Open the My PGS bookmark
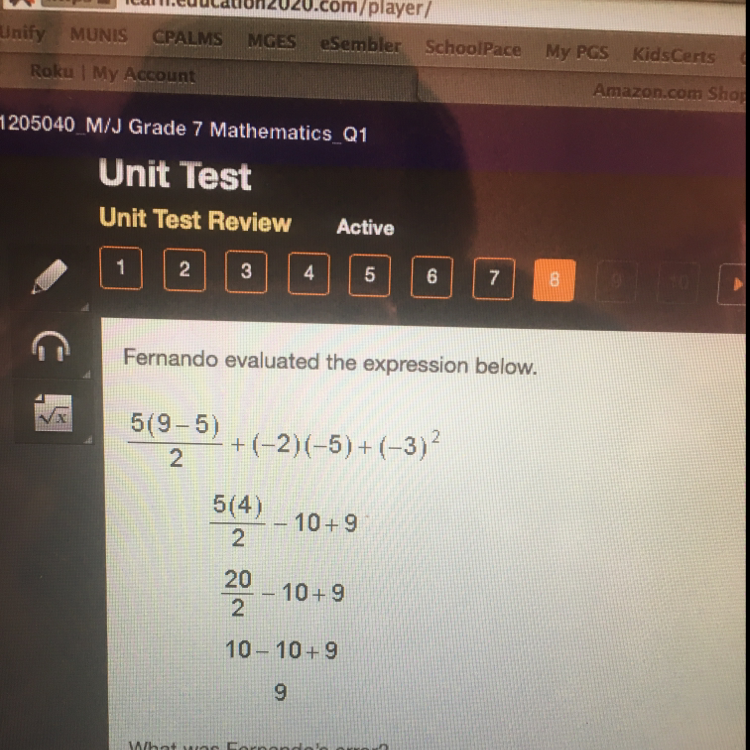Image resolution: width=750 pixels, height=750 pixels. tap(577, 52)
